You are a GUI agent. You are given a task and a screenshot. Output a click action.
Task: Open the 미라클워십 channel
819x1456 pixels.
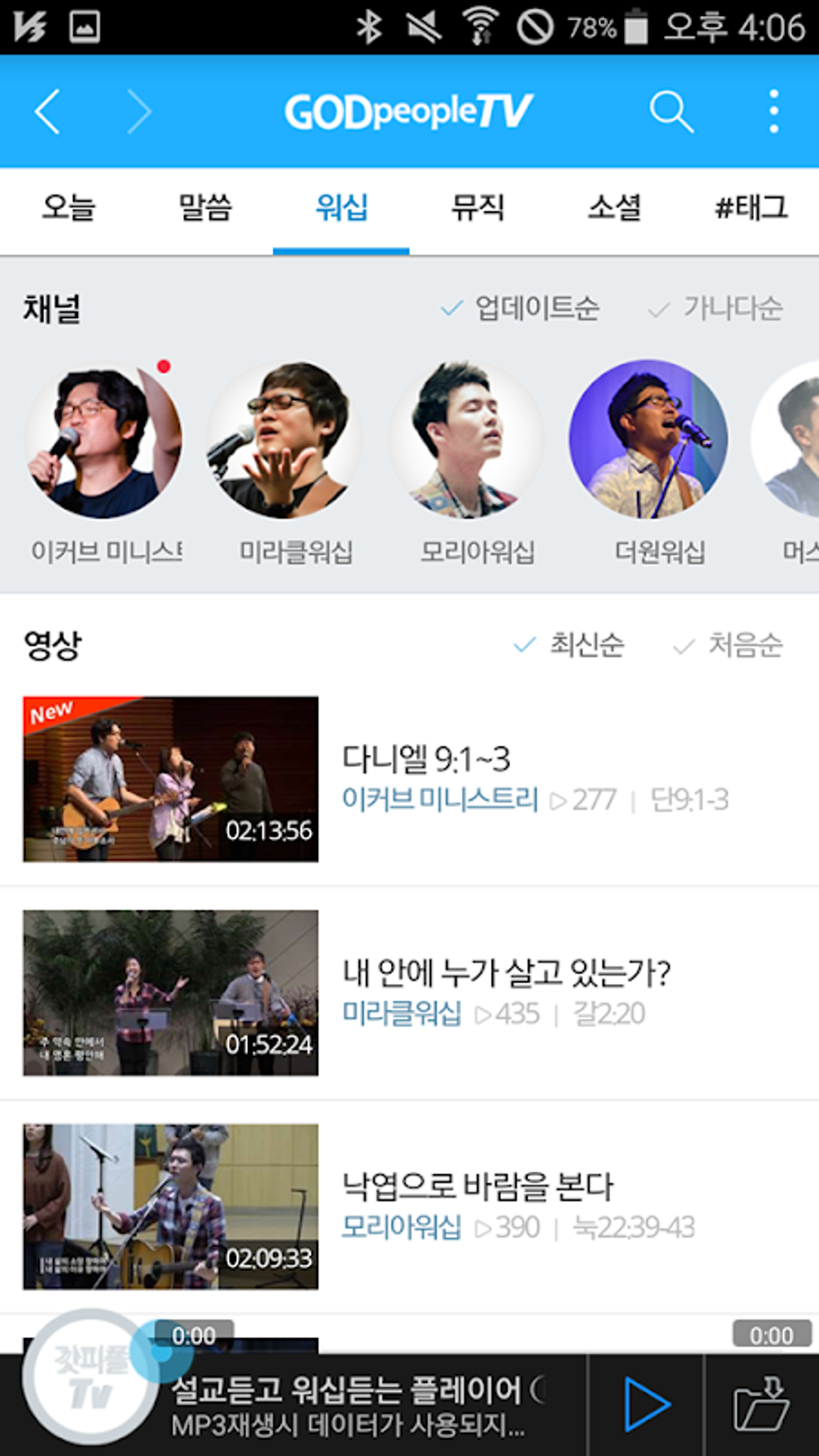click(283, 440)
